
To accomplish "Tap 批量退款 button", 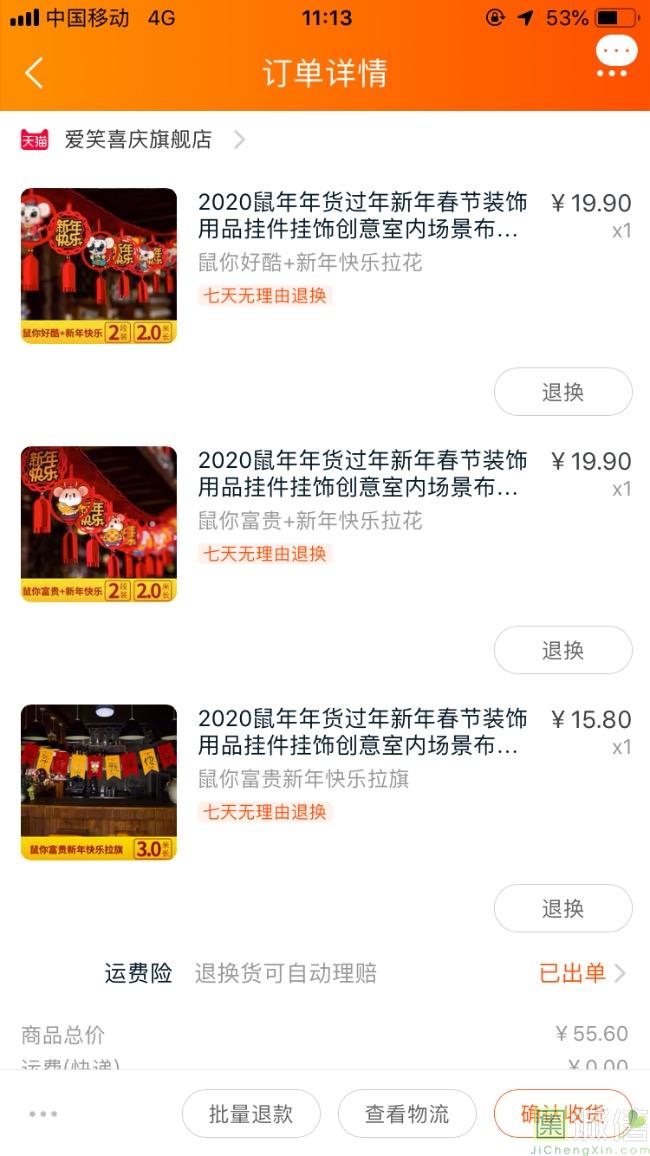I will pyautogui.click(x=251, y=1114).
